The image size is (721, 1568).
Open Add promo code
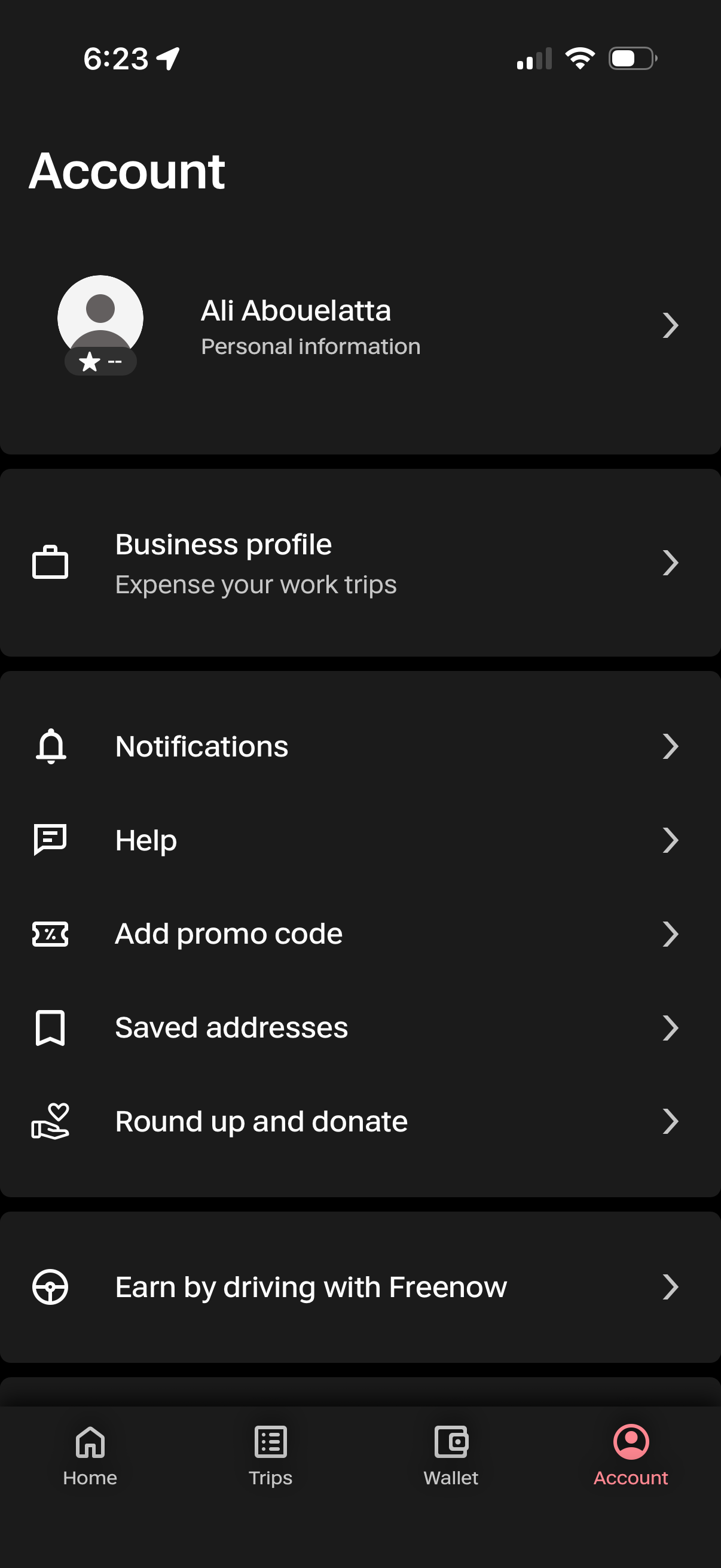tap(228, 934)
